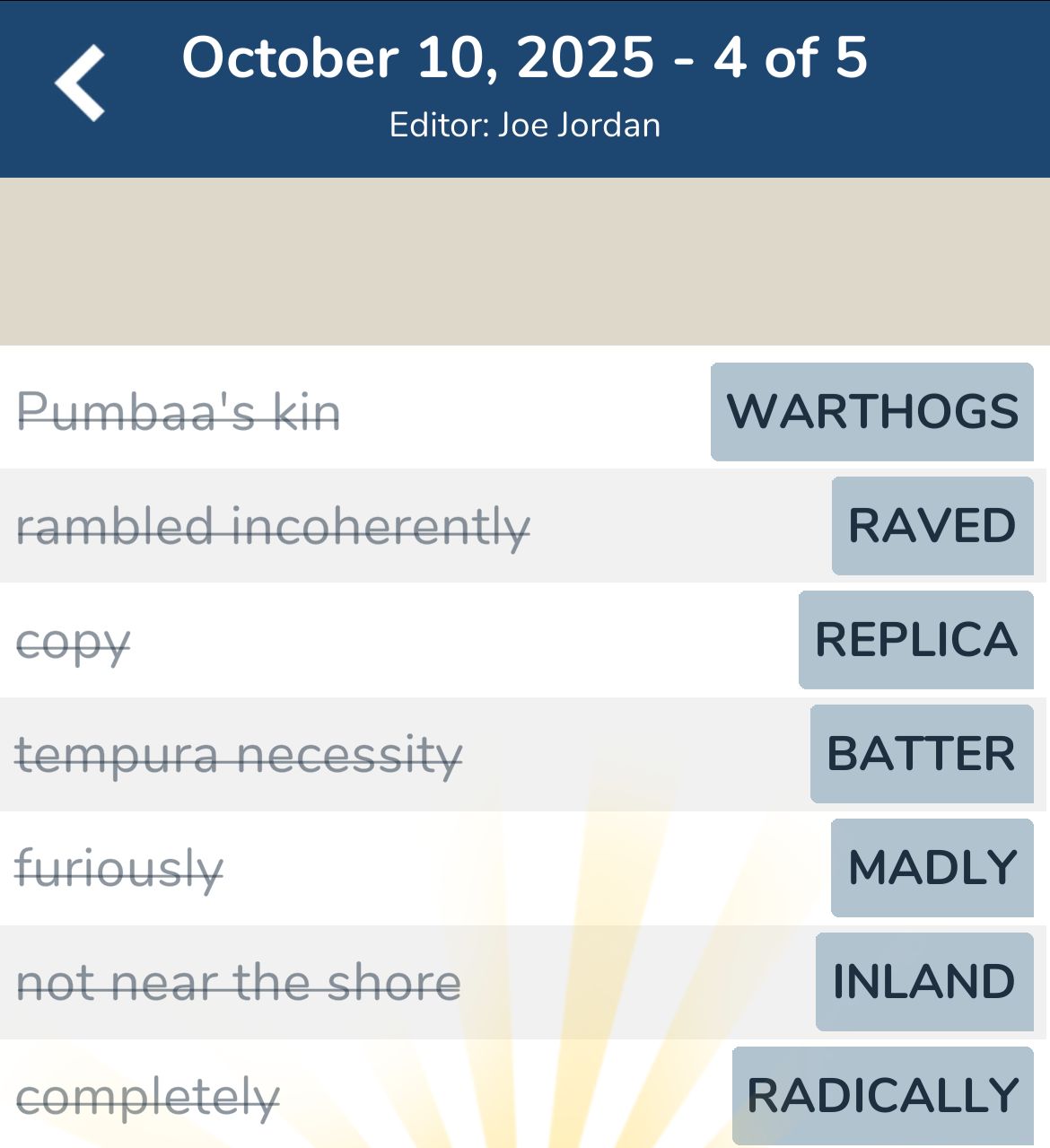Select the INLAND answer chip
Image resolution: width=1050 pixels, height=1148 pixels.
923,982
